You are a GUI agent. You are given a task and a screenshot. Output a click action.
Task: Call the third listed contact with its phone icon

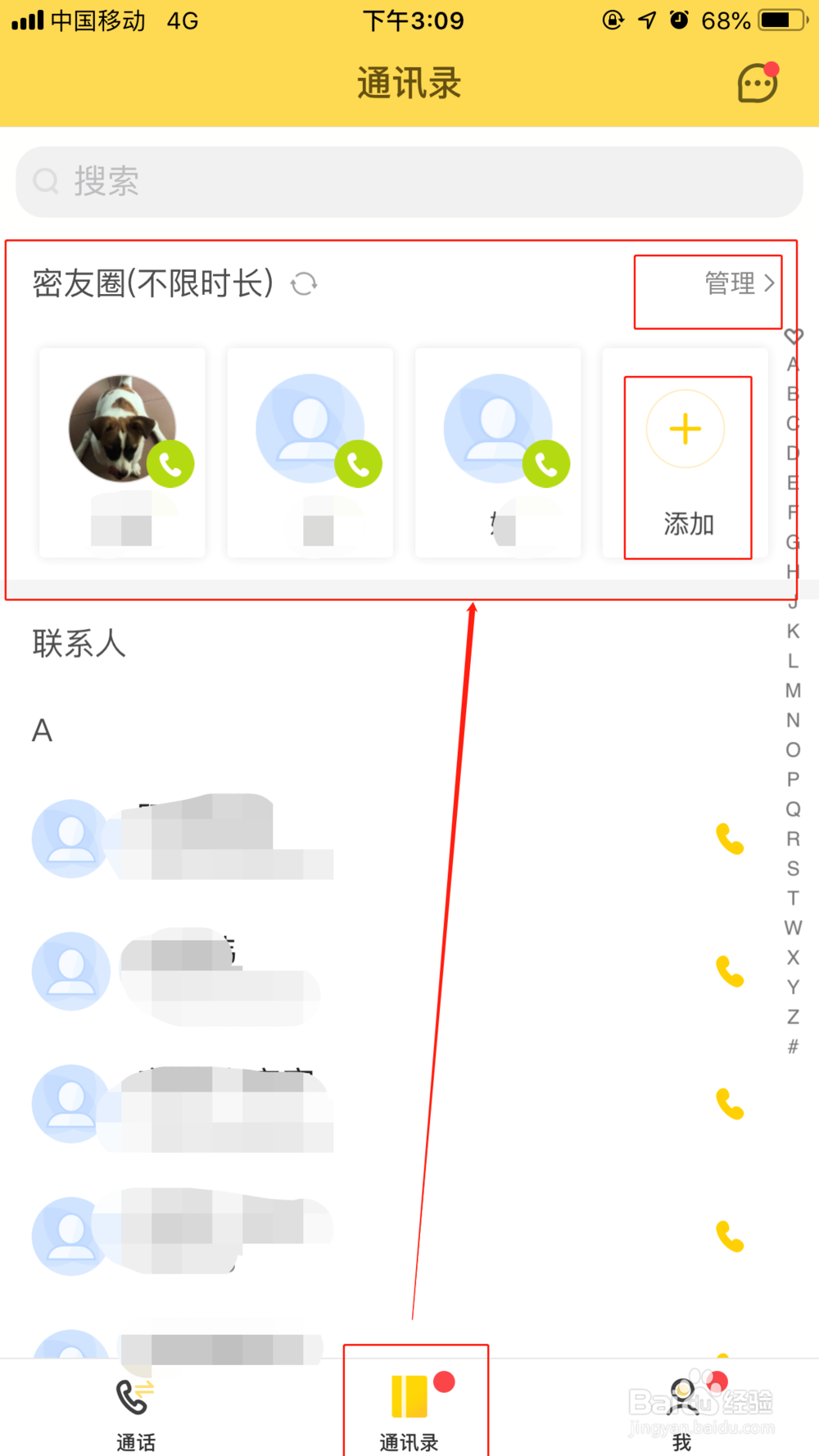pos(730,1101)
